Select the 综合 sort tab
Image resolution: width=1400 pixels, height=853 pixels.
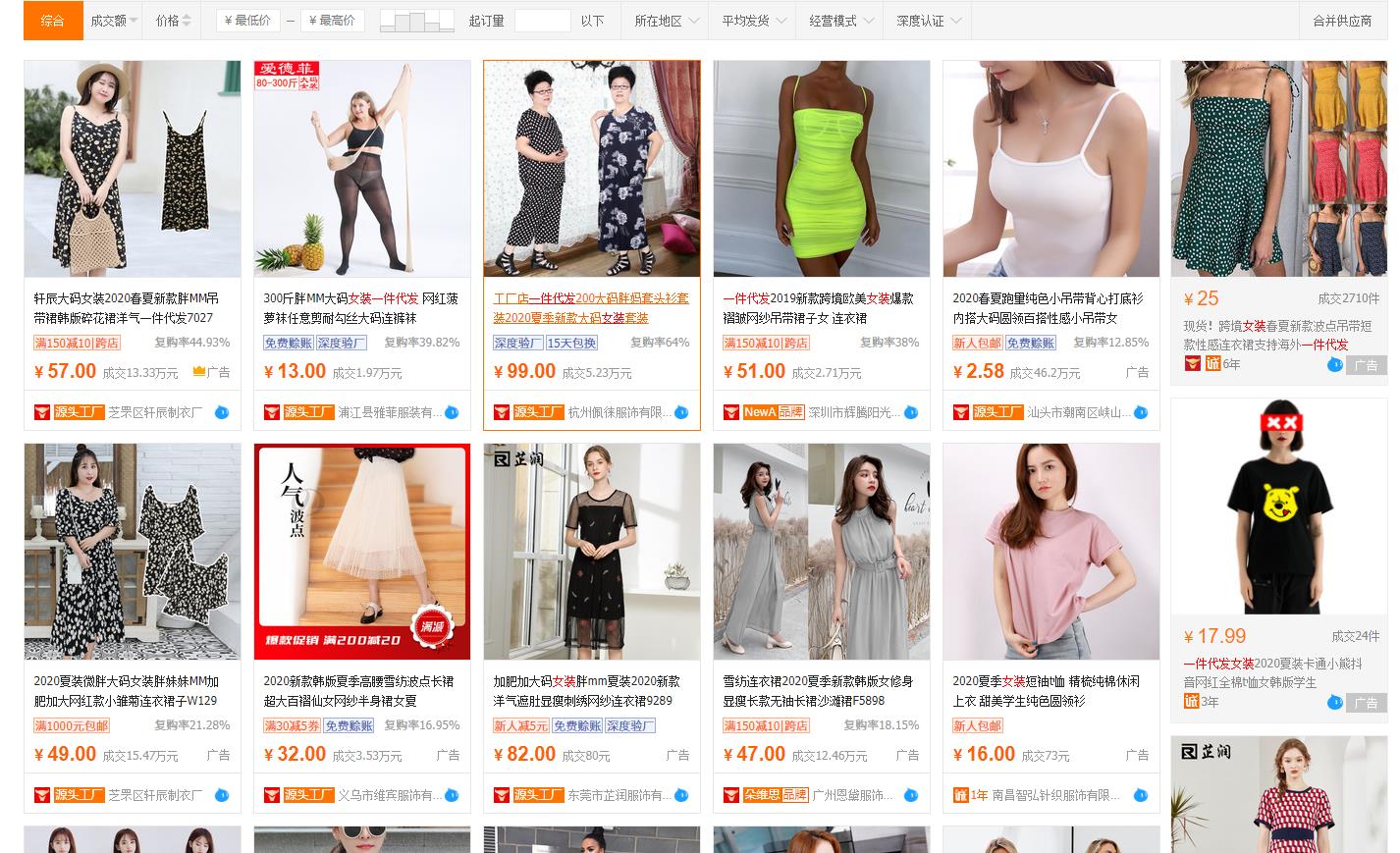pyautogui.click(x=52, y=20)
